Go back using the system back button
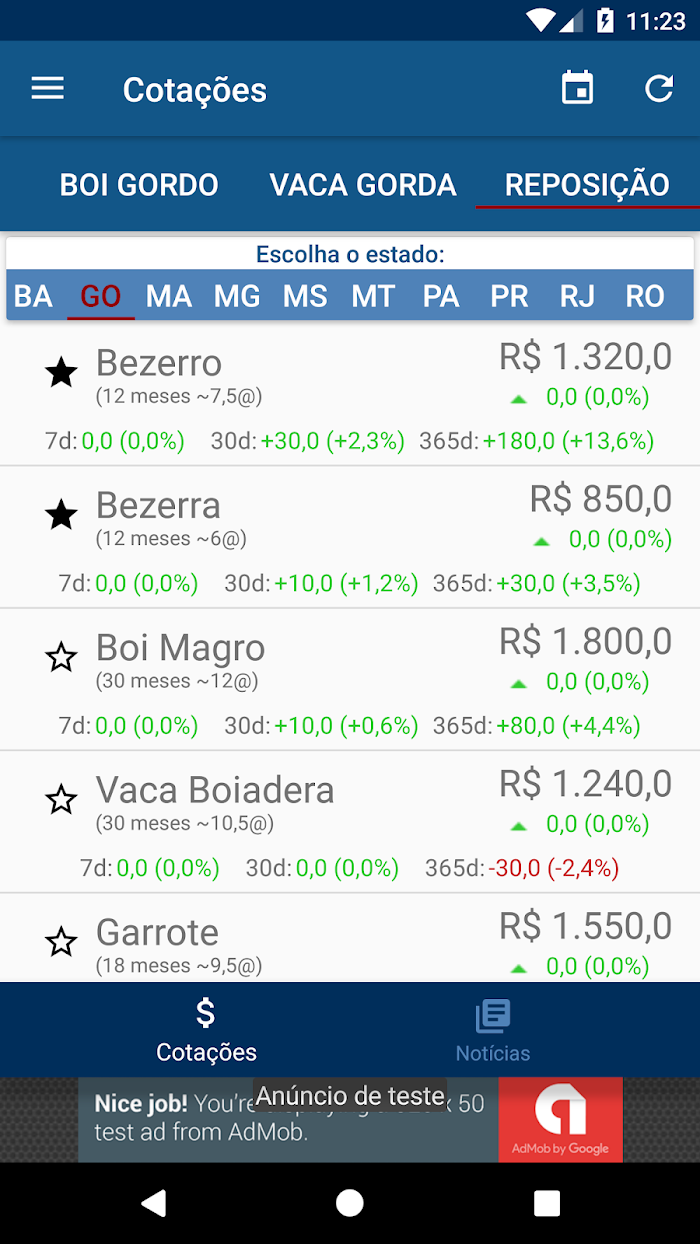The image size is (700, 1244). [x=153, y=1203]
